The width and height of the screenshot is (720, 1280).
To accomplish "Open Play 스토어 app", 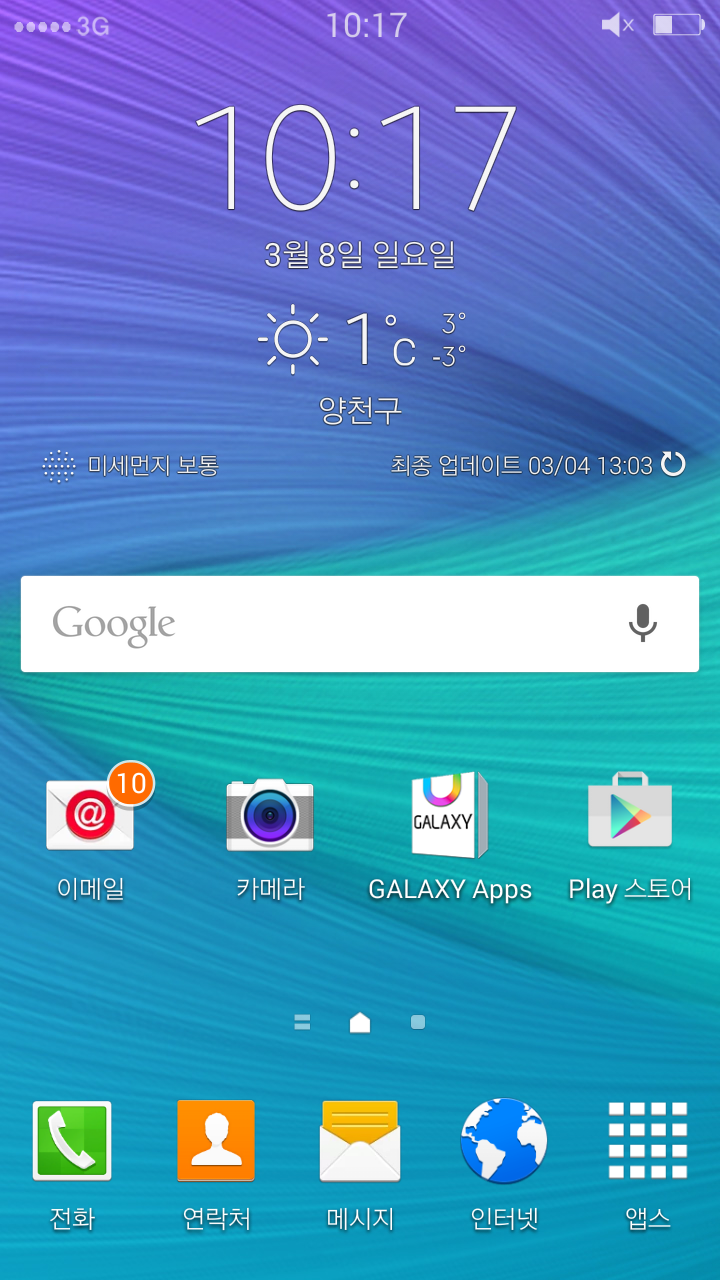I will point(630,815).
